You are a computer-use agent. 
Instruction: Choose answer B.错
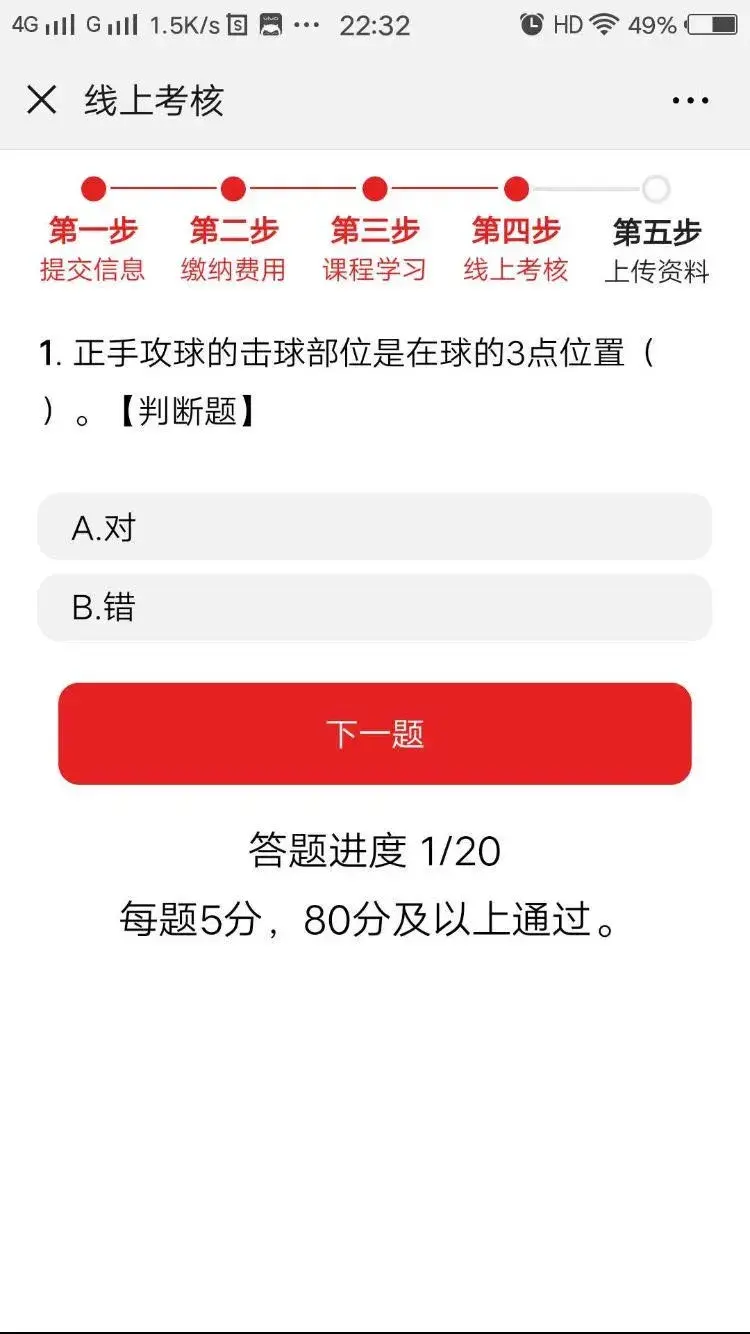pyautogui.click(x=374, y=607)
